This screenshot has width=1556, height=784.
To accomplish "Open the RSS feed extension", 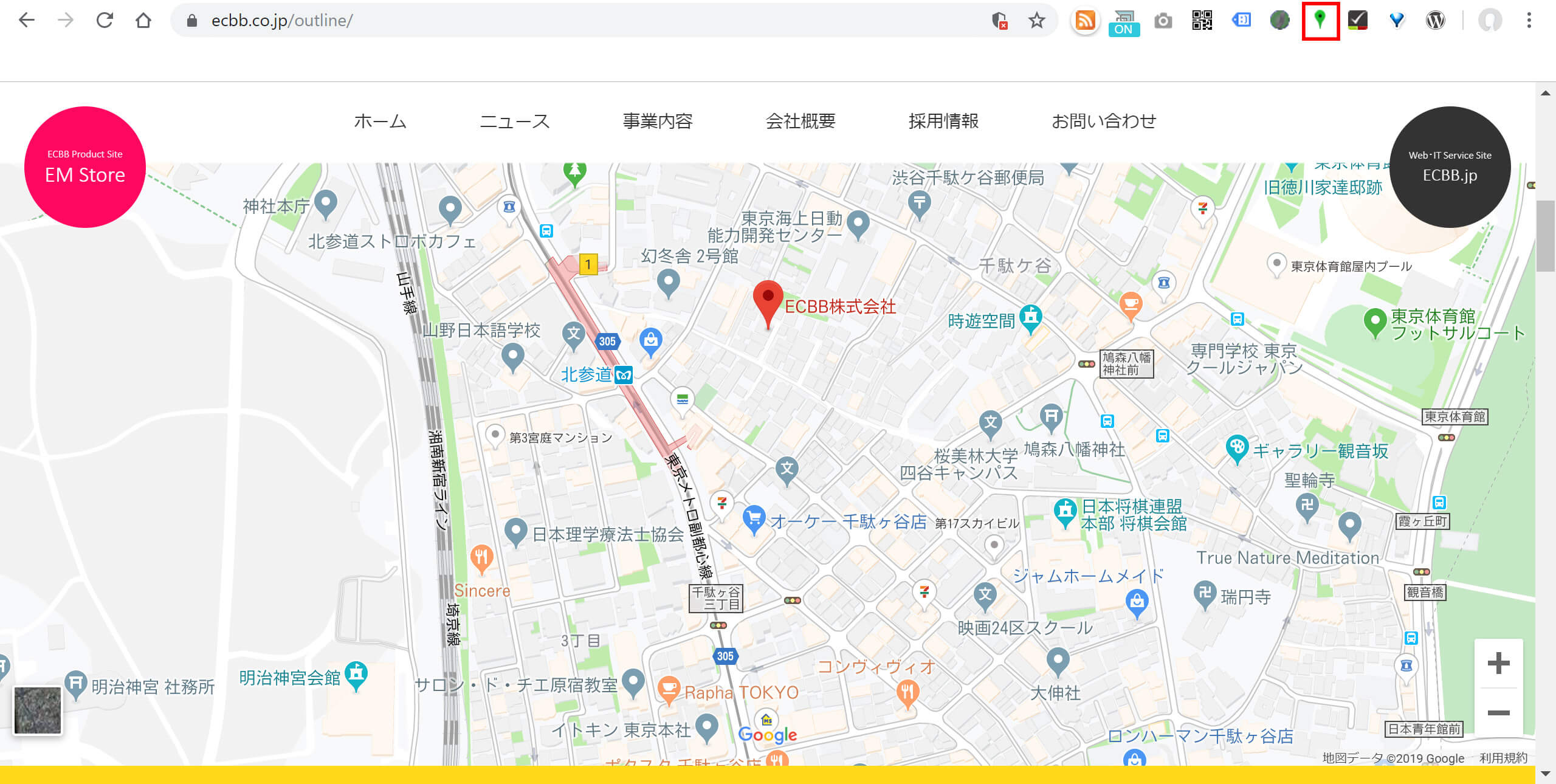I will [x=1085, y=21].
